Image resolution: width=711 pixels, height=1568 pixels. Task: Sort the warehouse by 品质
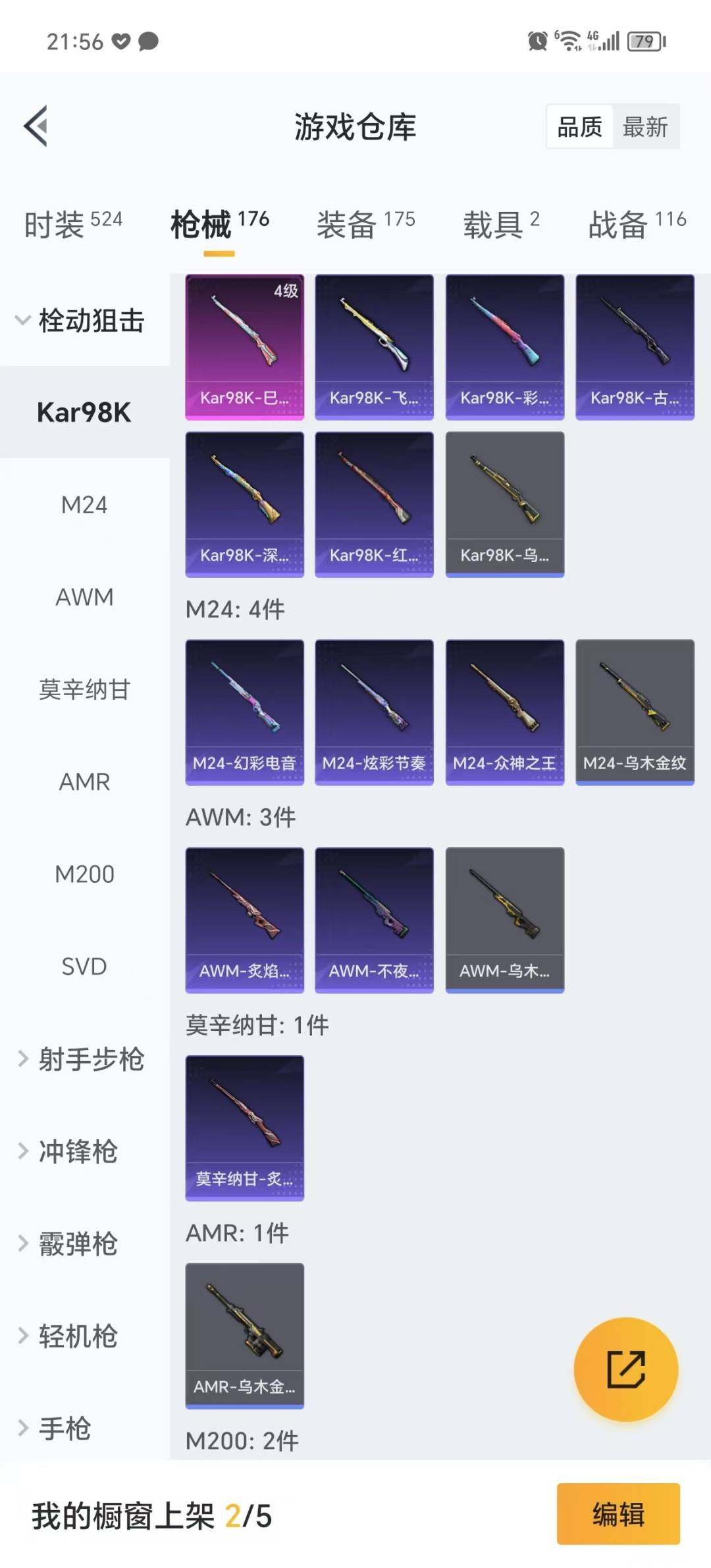[579, 126]
